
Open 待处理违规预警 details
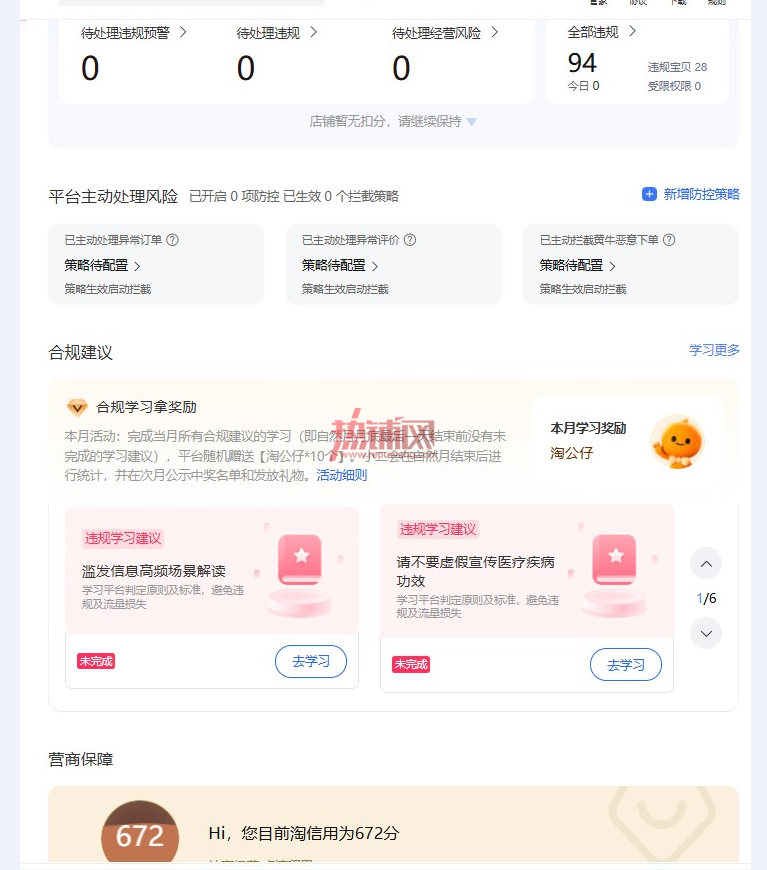coord(133,33)
